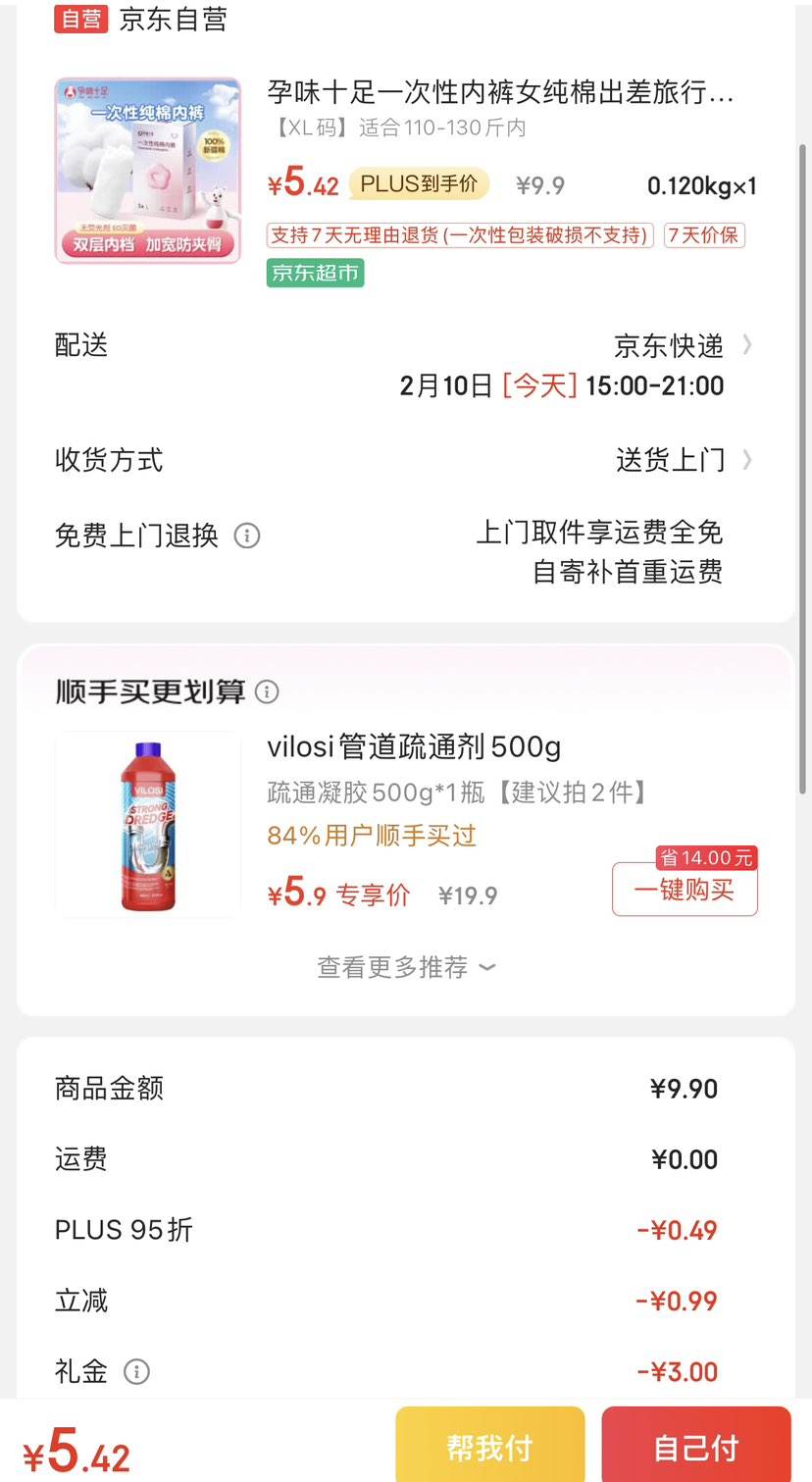Screen dimensions: 812x1482
Task: Open the 顺手买更划算 info icon
Action: point(266,691)
